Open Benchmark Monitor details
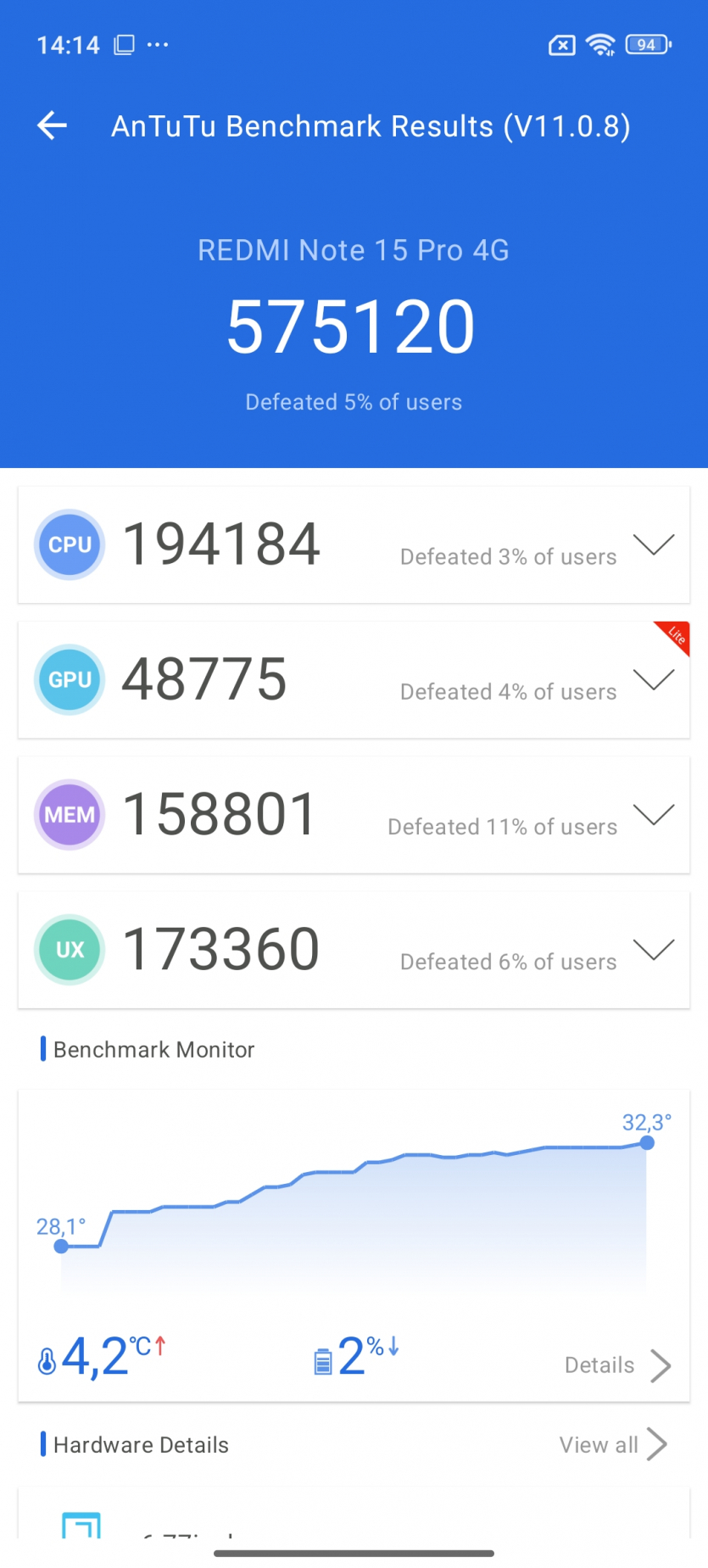 click(618, 1365)
